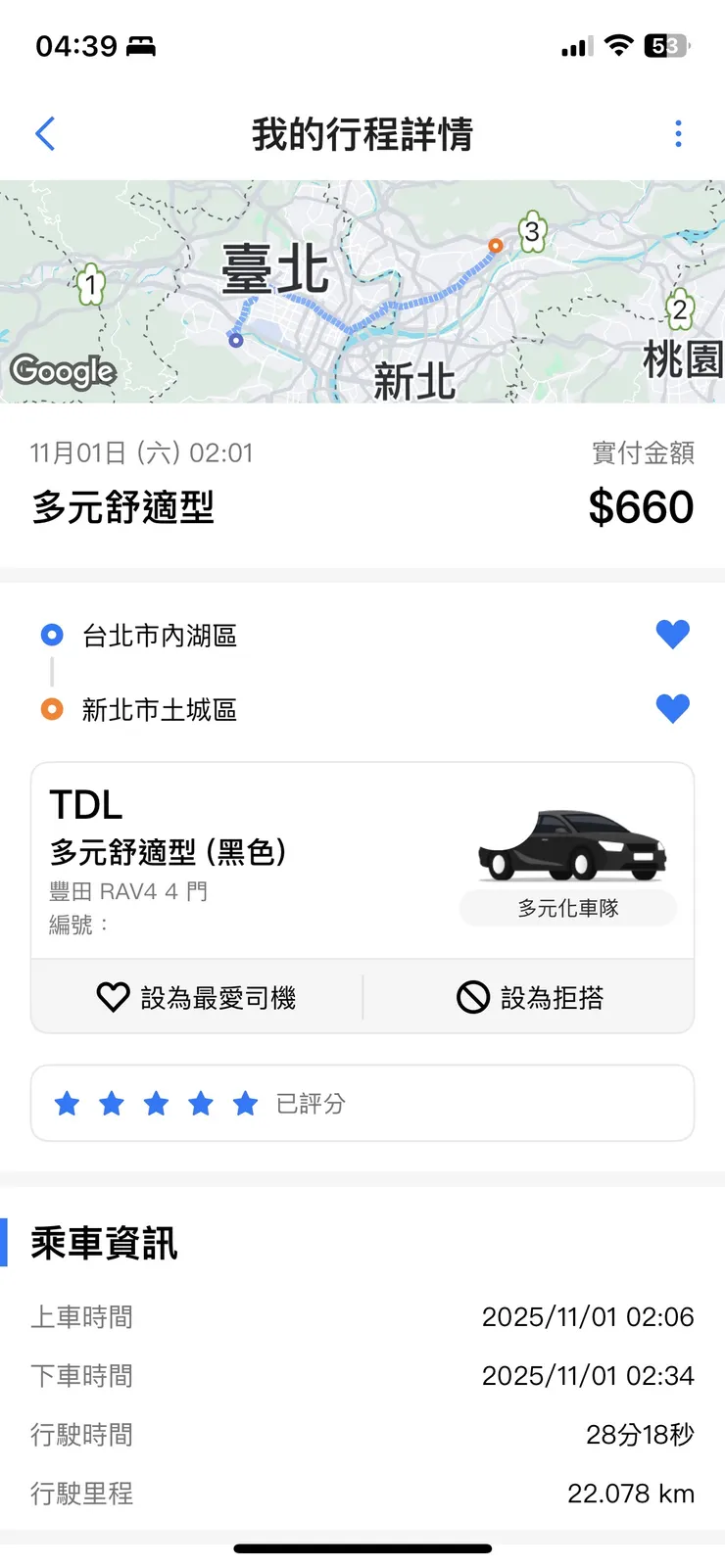Set driver TDL as favorite driver
Image resolution: width=725 pixels, height=1568 pixels.
(x=196, y=997)
